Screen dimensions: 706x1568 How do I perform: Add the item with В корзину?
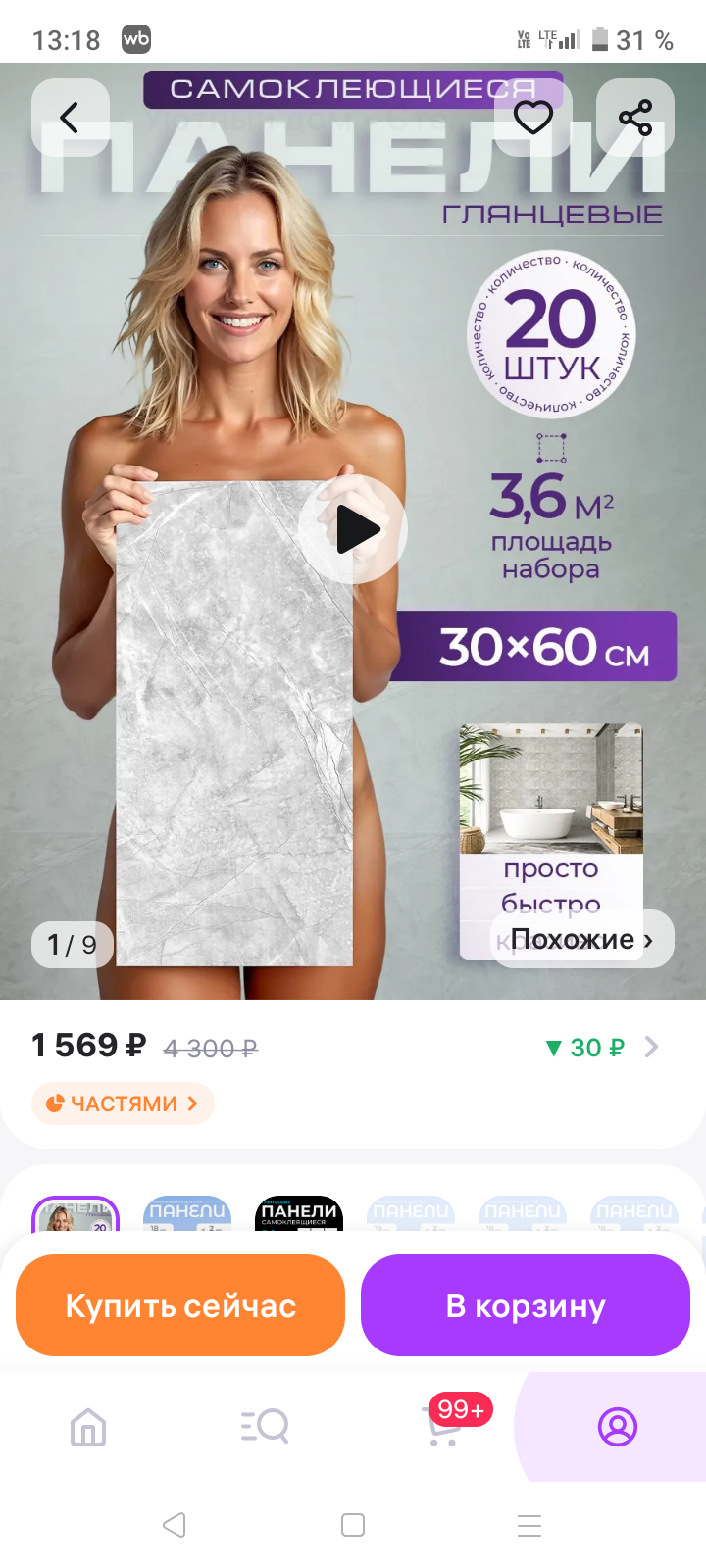pyautogui.click(x=526, y=1305)
